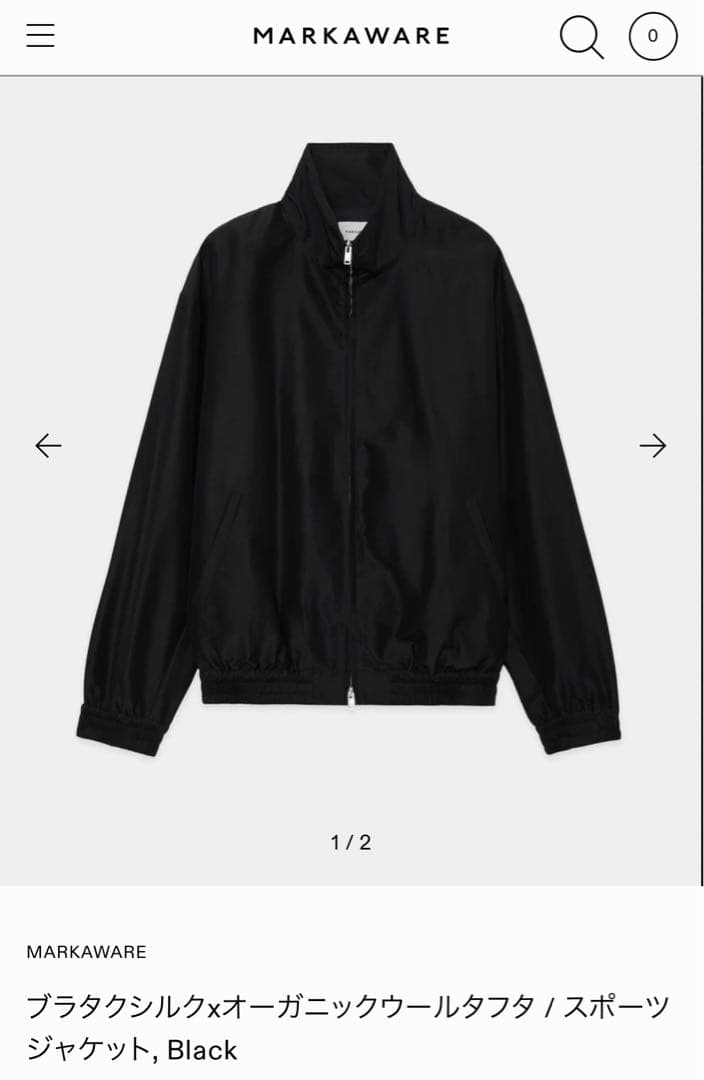The image size is (704, 1080).
Task: Open the hamburger menu
Action: coord(41,36)
